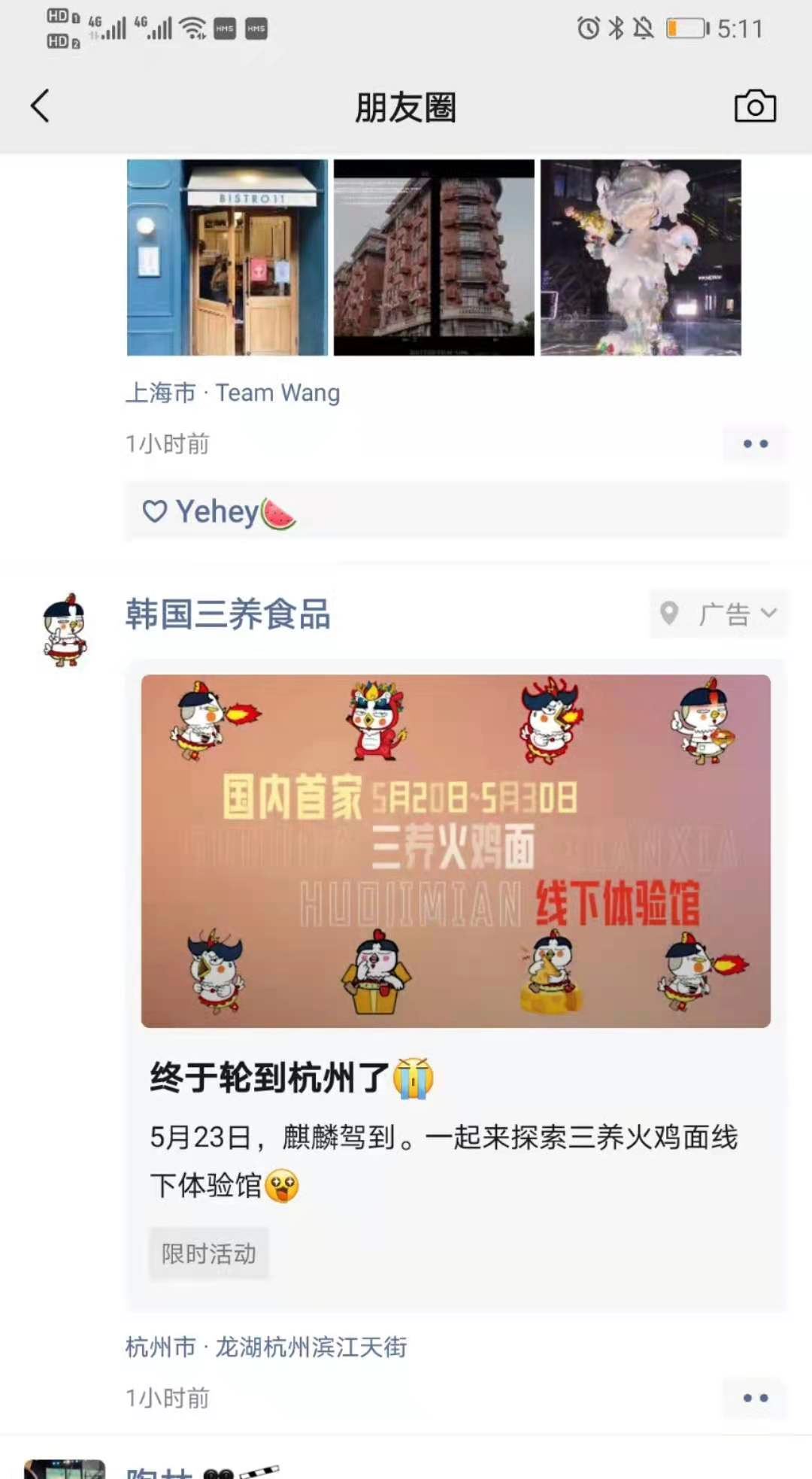The height and width of the screenshot is (1479, 812).
Task: Open the 上海市 · Team Wang location
Action: (x=232, y=393)
